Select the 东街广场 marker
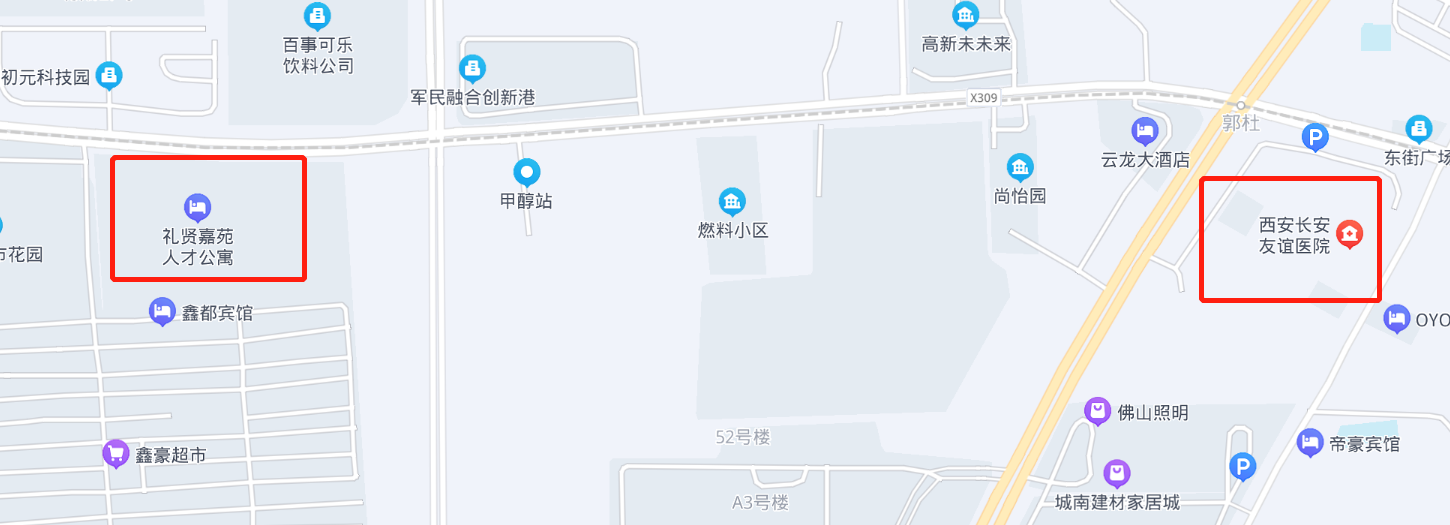1450x525 pixels. click(1418, 129)
